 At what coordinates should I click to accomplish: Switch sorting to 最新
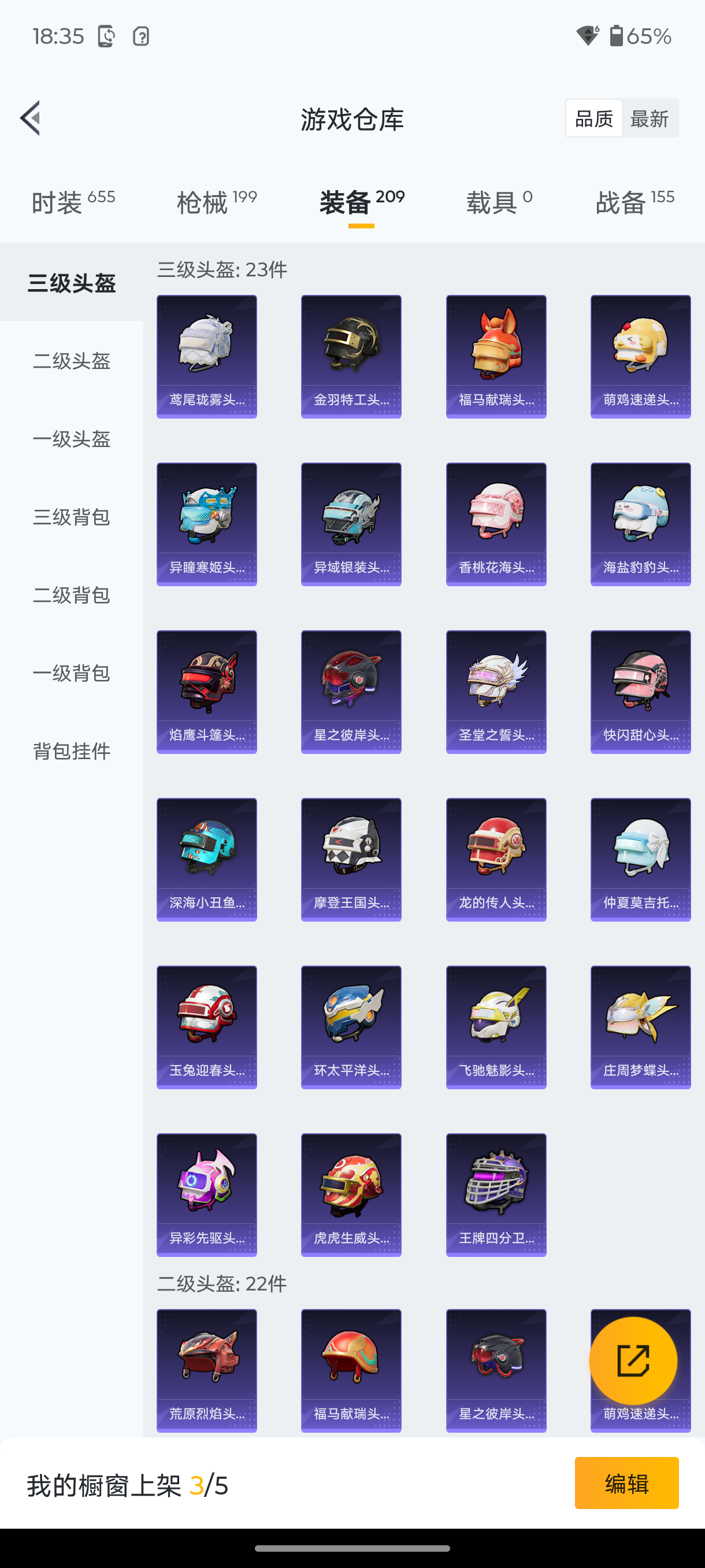(650, 118)
